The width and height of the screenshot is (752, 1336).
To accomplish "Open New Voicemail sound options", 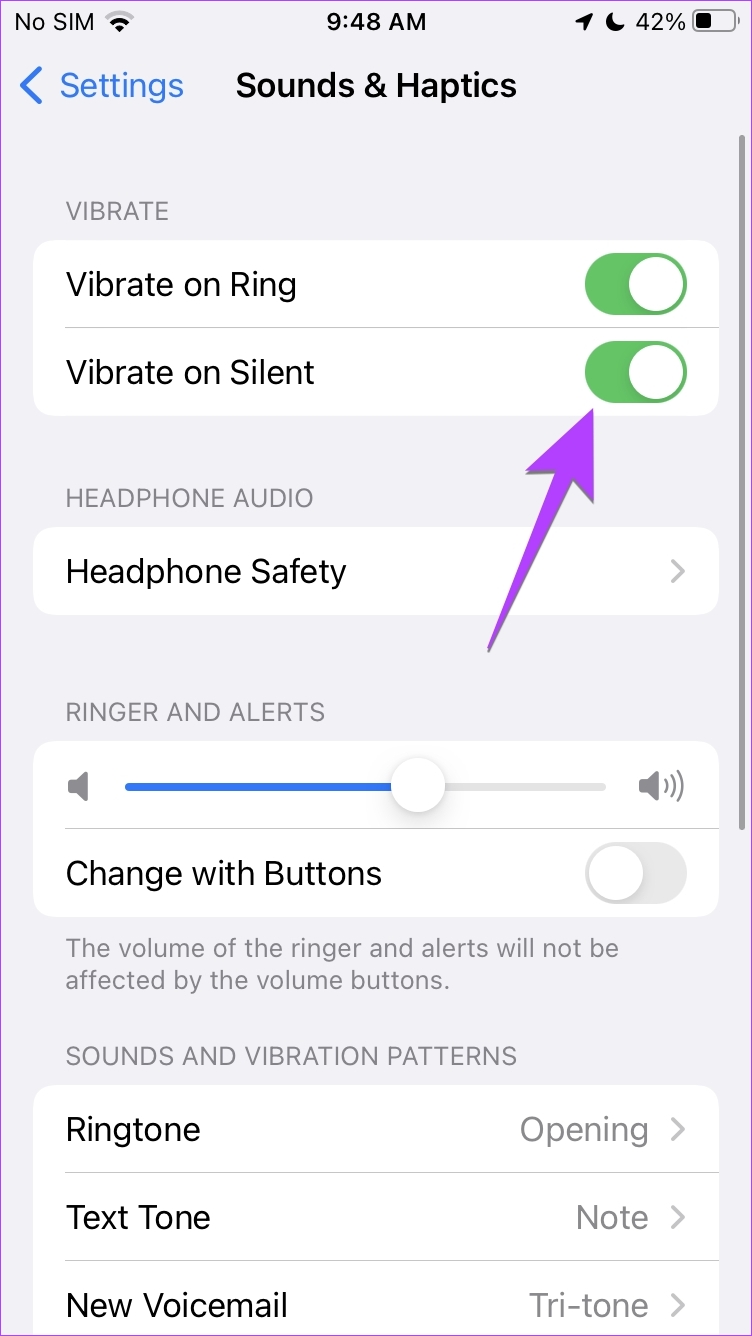I will pyautogui.click(x=376, y=1304).
